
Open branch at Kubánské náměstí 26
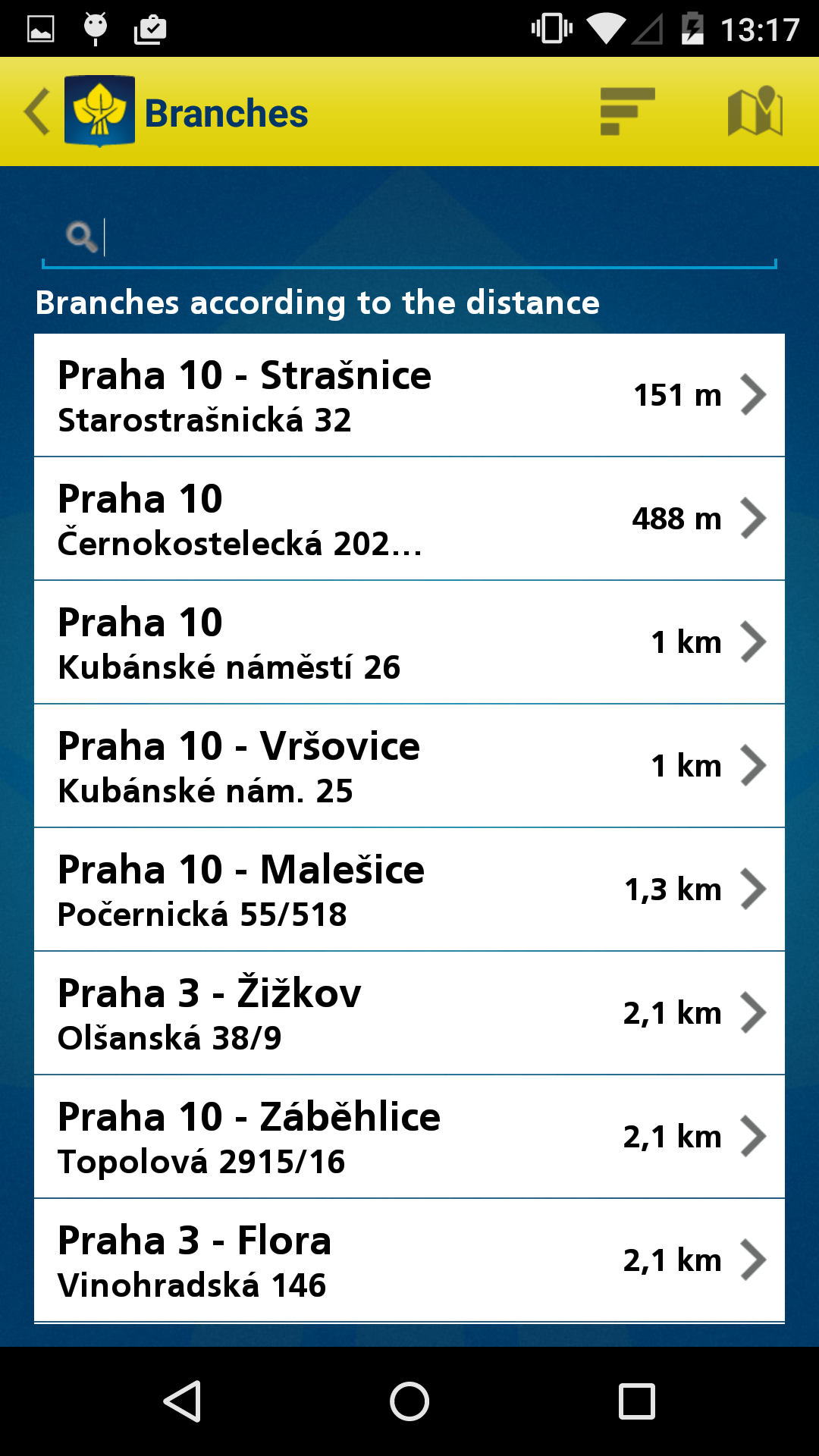(x=409, y=642)
